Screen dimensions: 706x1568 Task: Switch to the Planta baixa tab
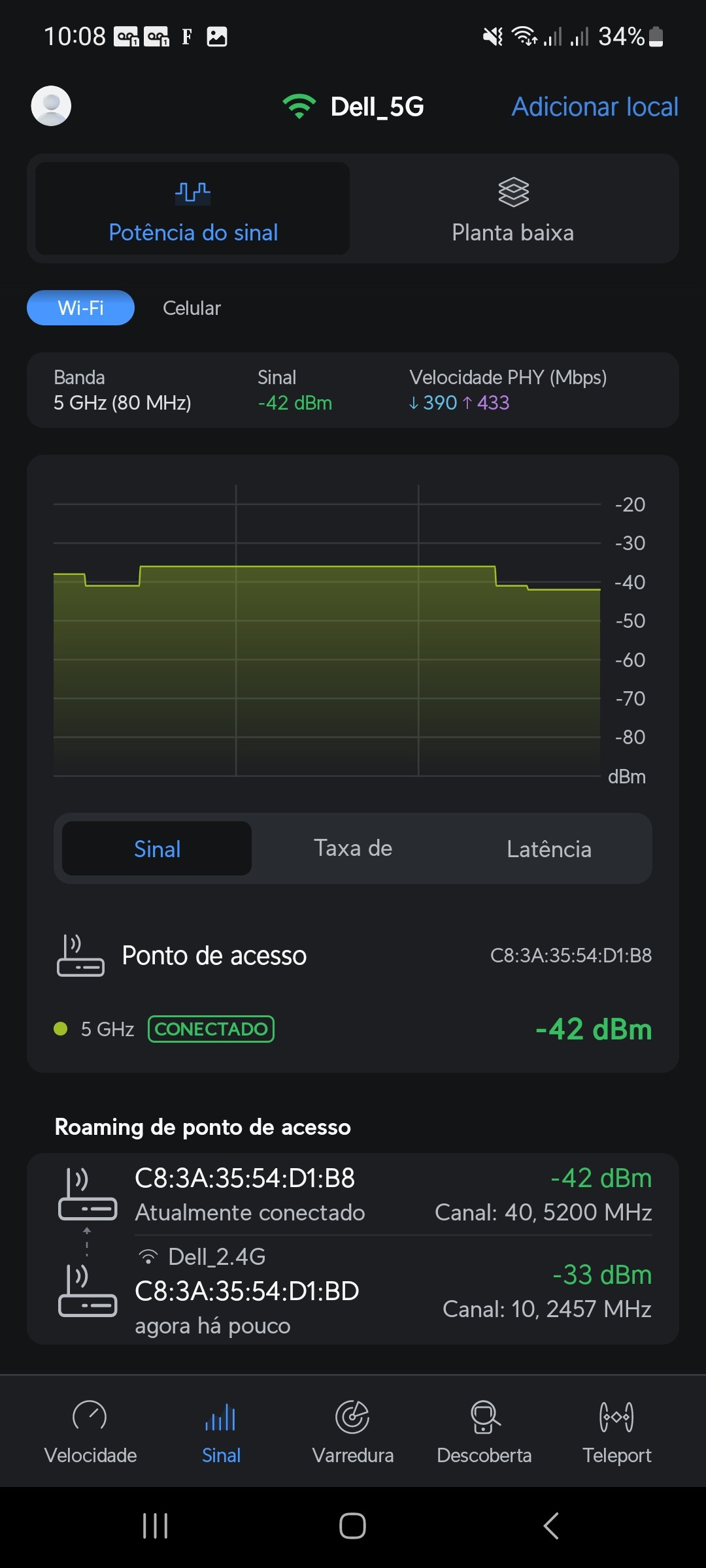pyautogui.click(x=513, y=209)
